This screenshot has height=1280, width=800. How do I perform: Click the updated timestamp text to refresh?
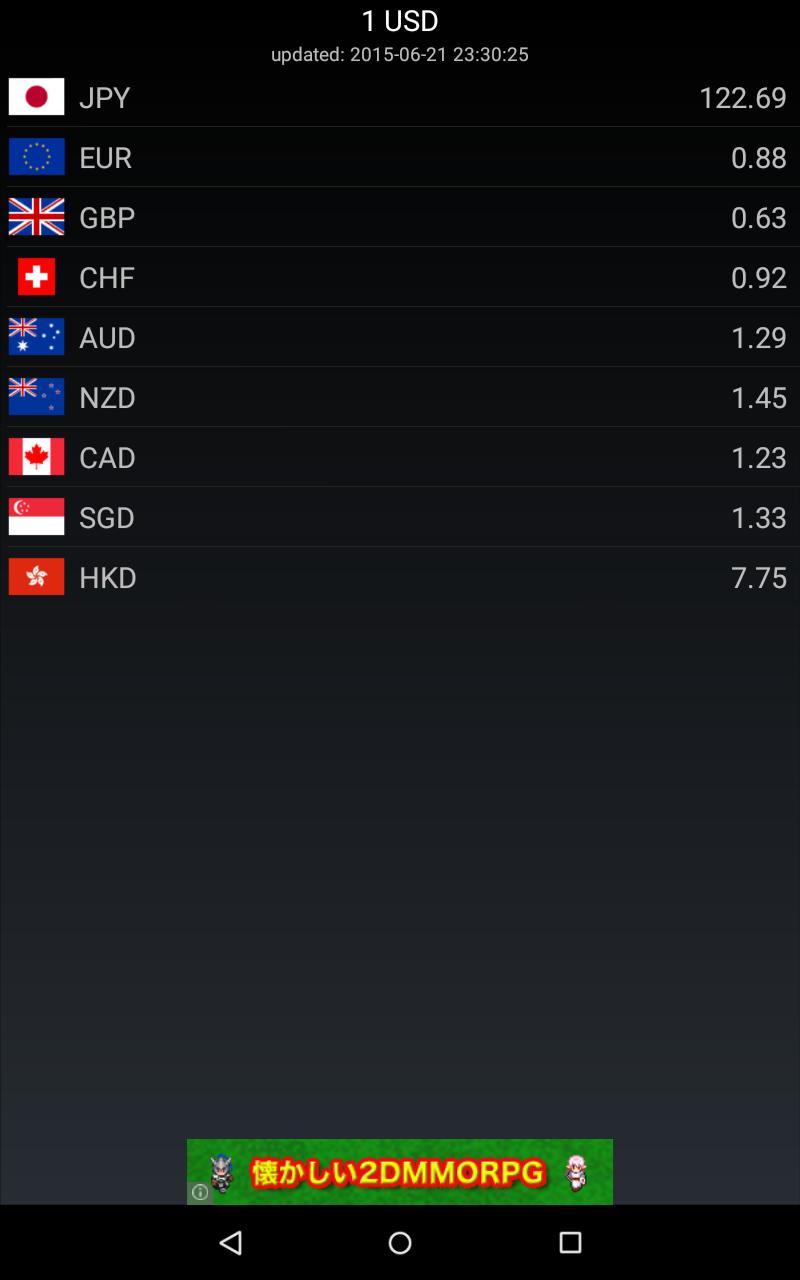click(399, 55)
